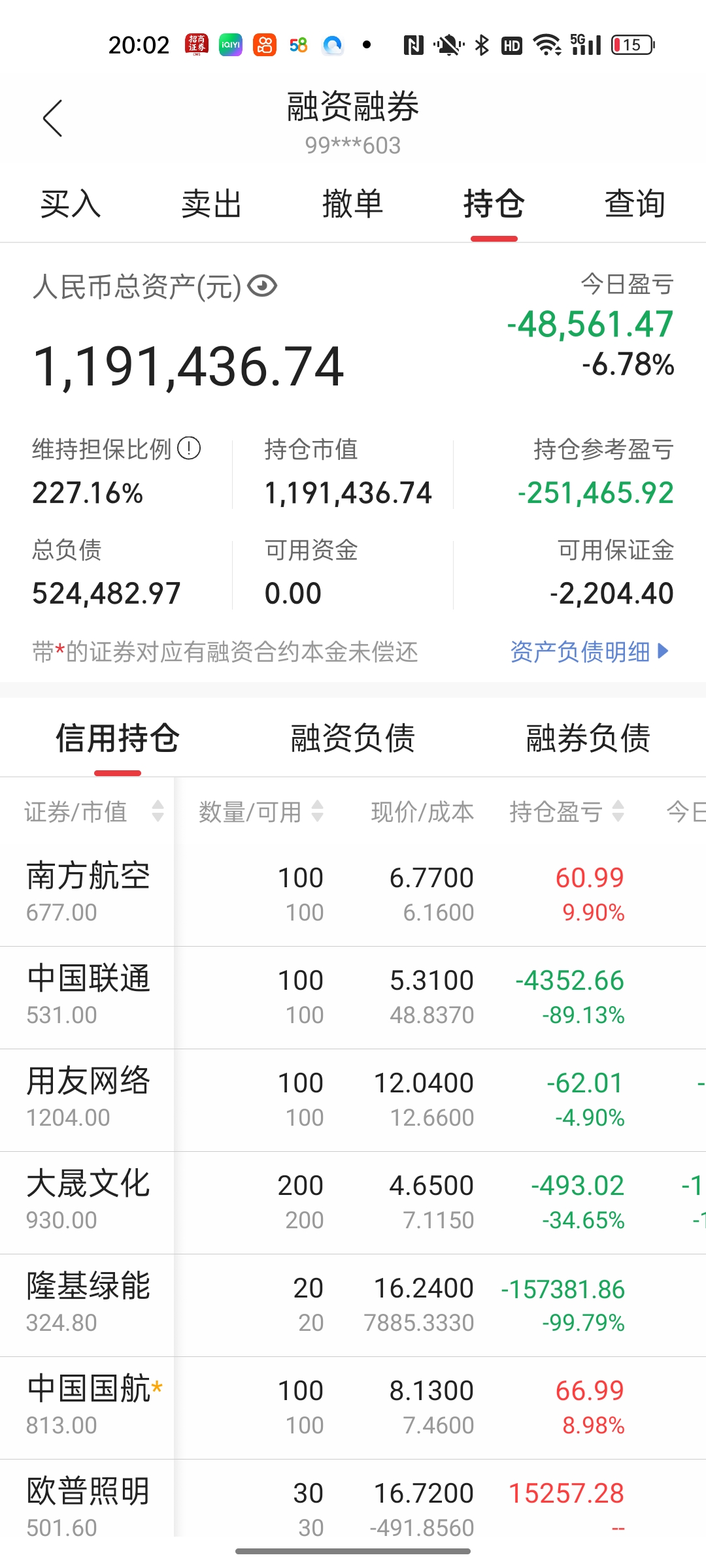Select the 卖出 tab

[x=212, y=204]
